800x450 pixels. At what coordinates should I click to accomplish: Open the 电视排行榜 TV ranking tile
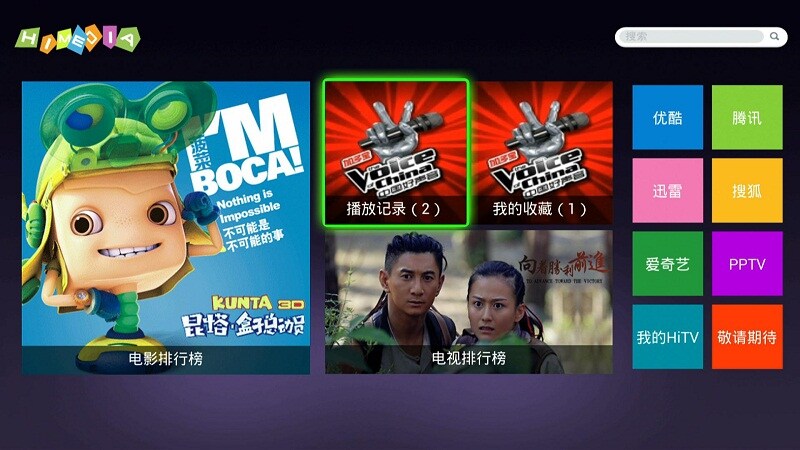point(468,301)
